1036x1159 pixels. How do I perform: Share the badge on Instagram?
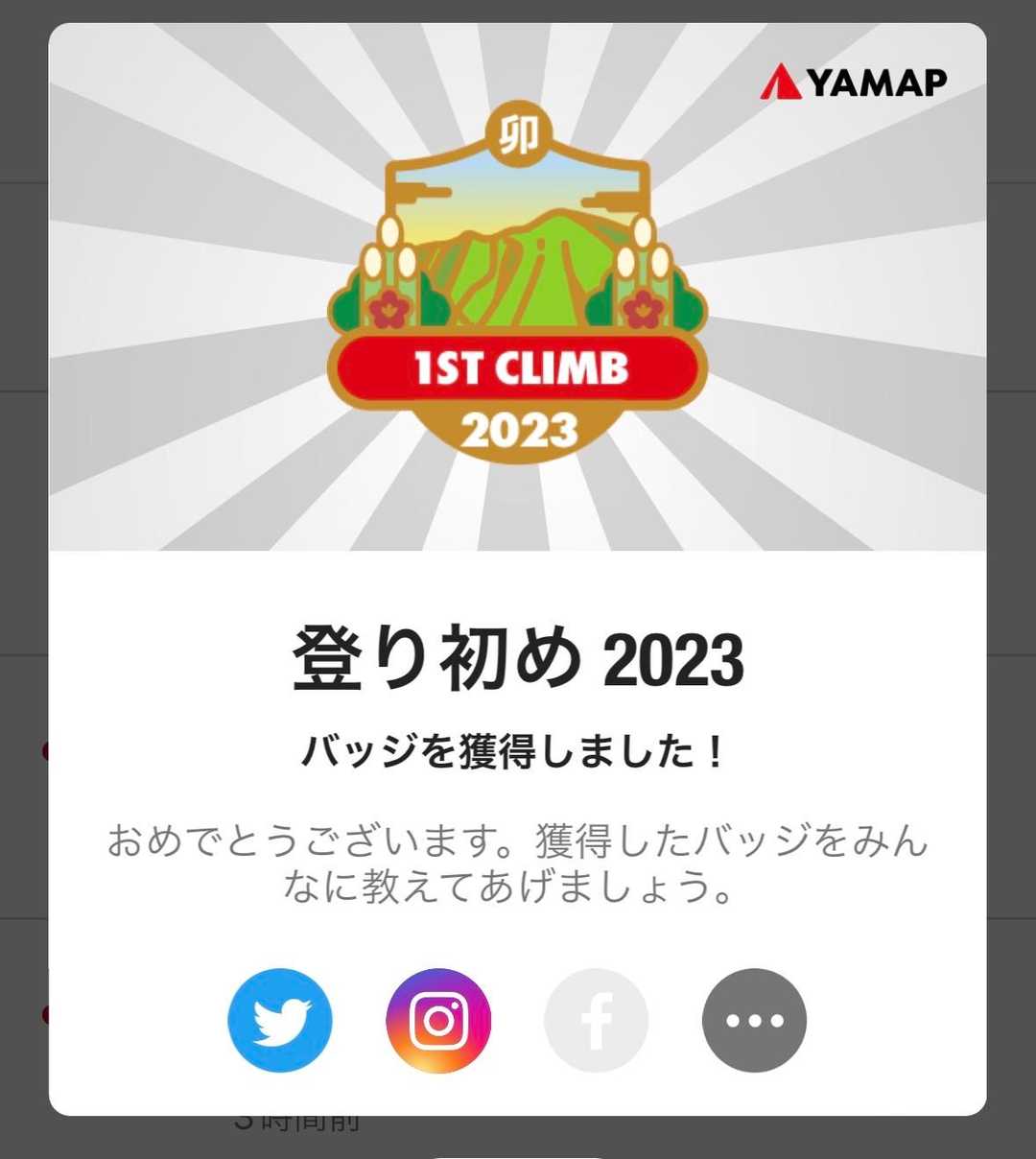click(438, 1020)
